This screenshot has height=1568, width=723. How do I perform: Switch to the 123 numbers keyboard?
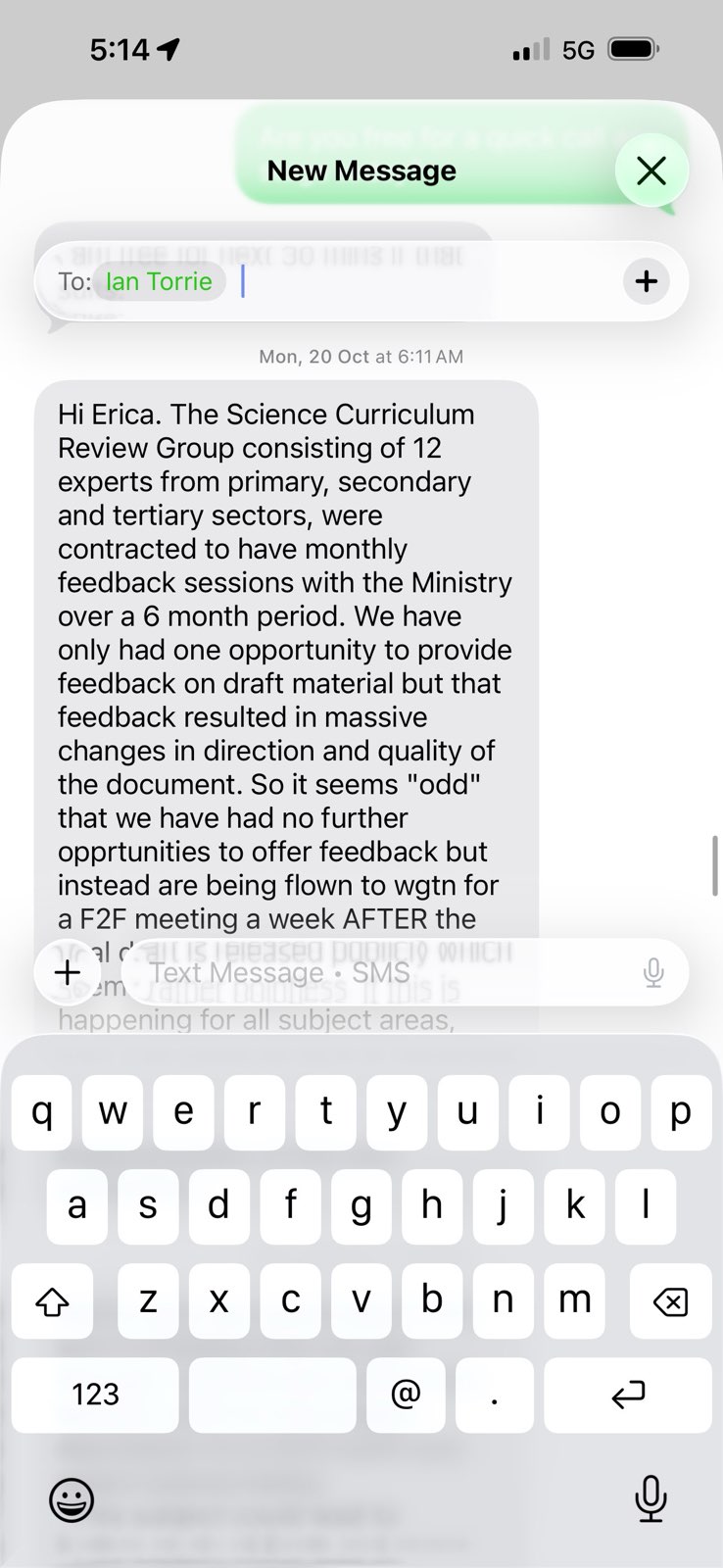95,1395
